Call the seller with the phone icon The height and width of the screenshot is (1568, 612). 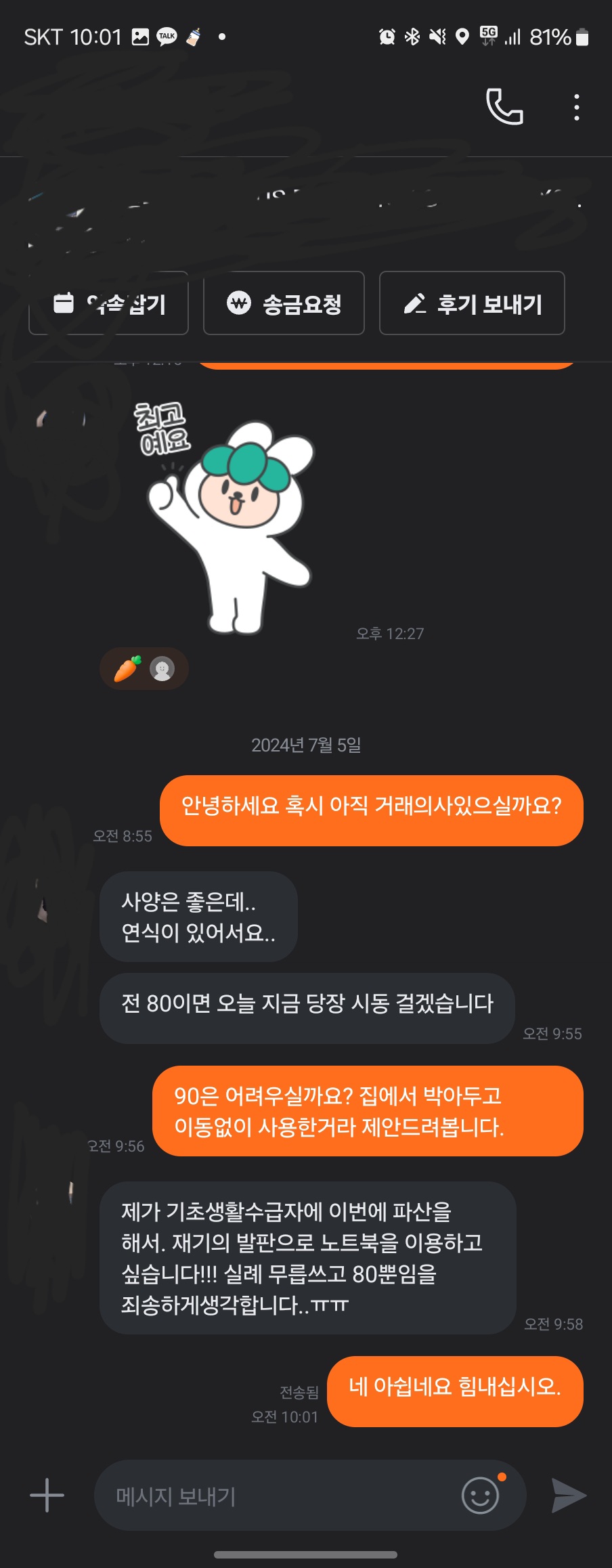click(x=504, y=107)
